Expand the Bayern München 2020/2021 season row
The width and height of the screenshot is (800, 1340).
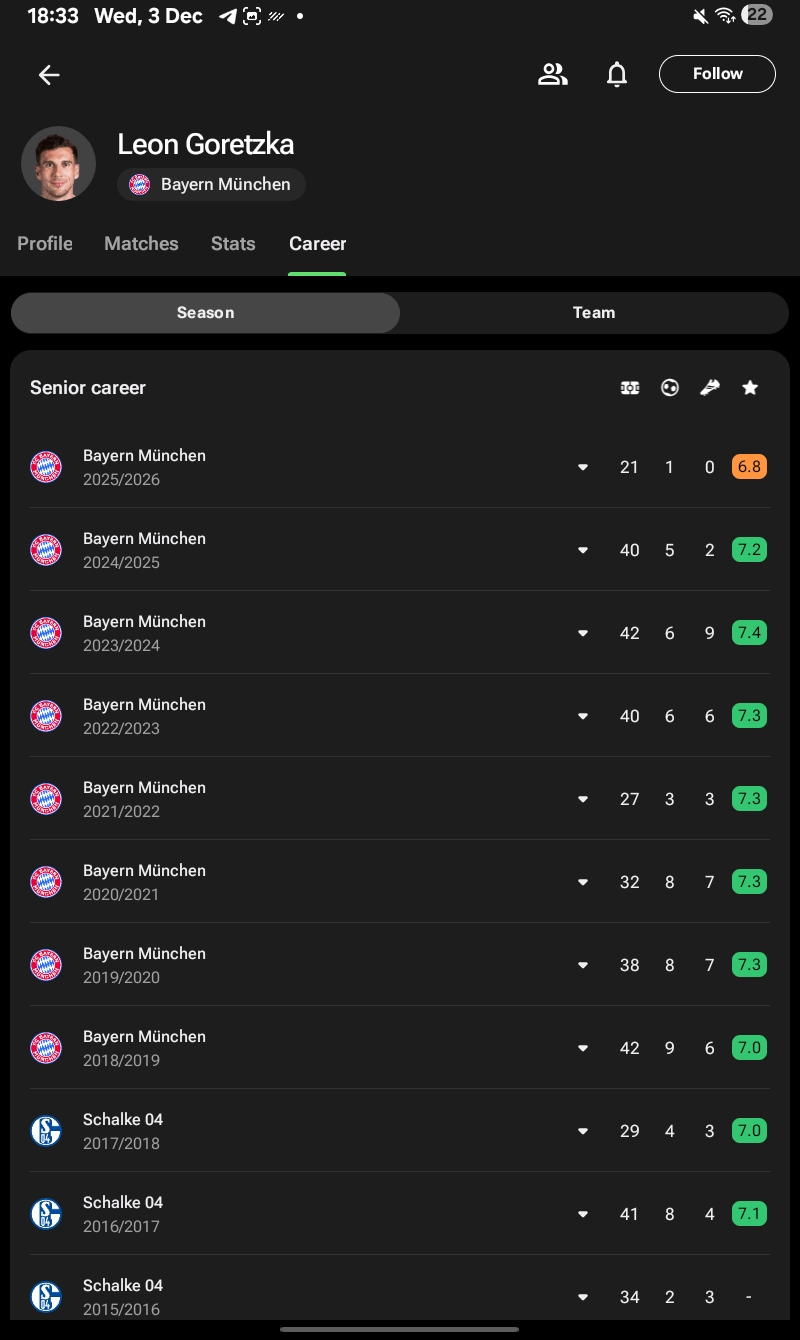point(583,882)
